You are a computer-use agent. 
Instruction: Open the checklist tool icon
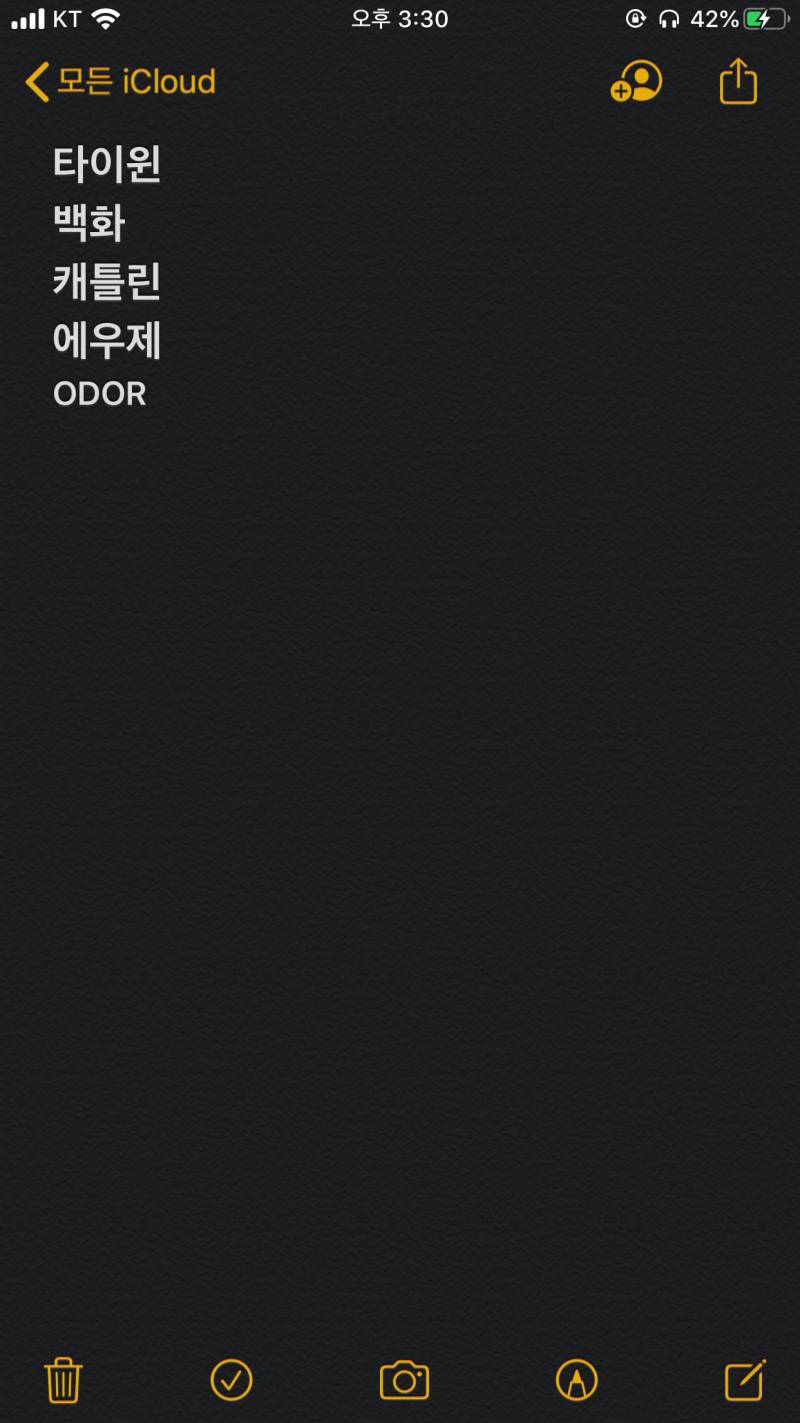tap(230, 1380)
